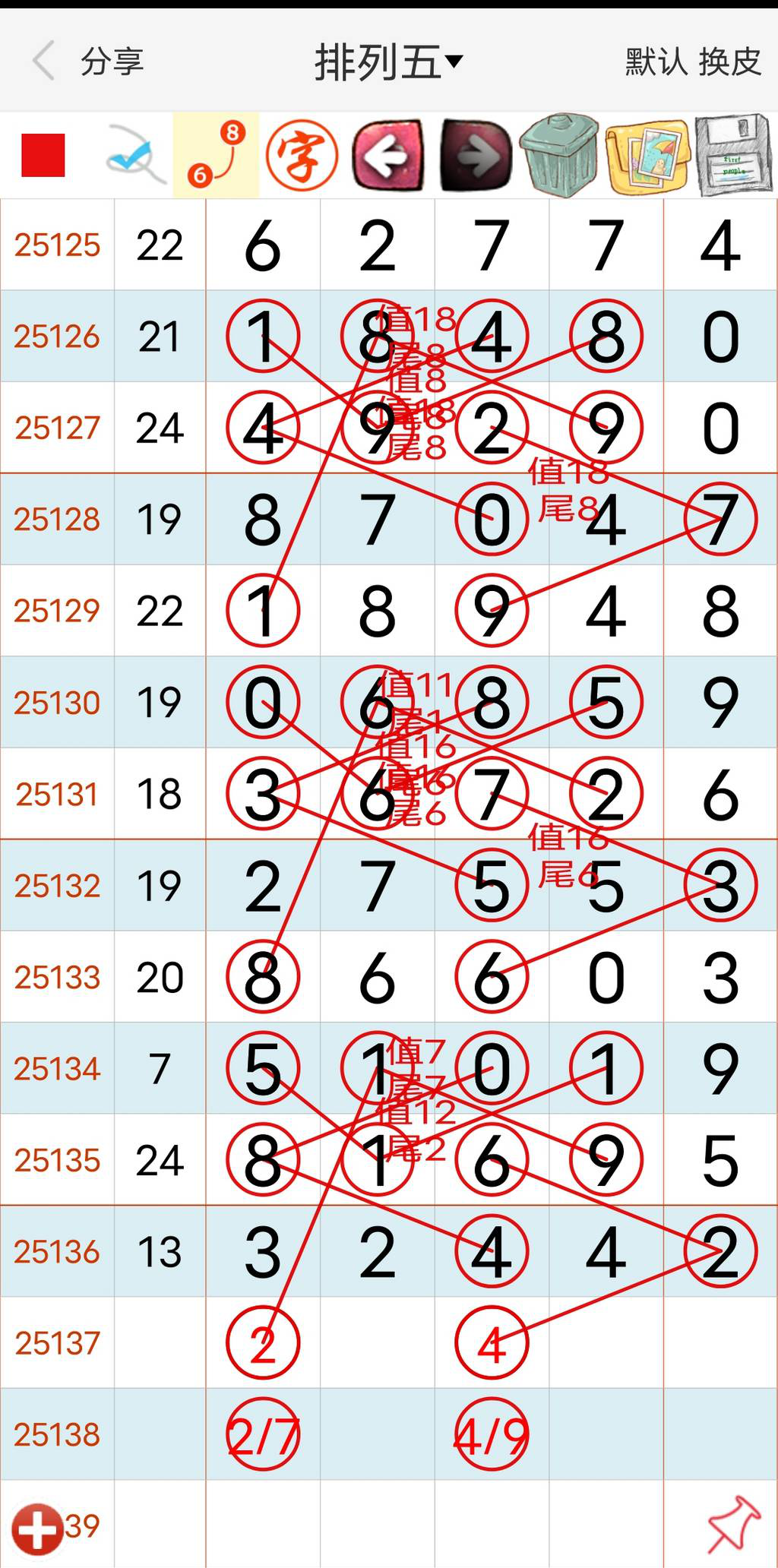This screenshot has width=778, height=1568.
Task: Select the period number 25125 cell
Action: (x=57, y=245)
